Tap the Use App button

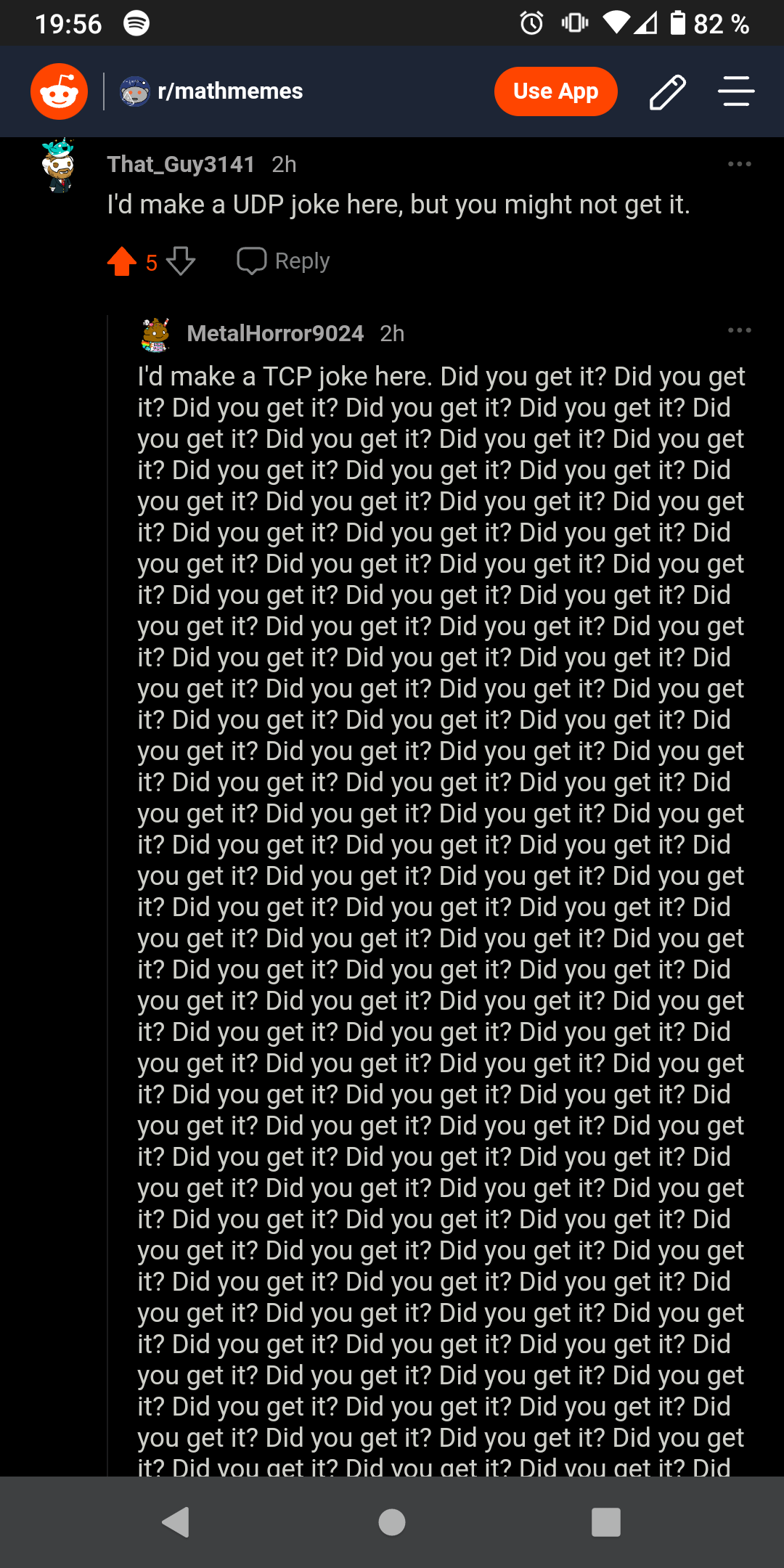coord(555,91)
